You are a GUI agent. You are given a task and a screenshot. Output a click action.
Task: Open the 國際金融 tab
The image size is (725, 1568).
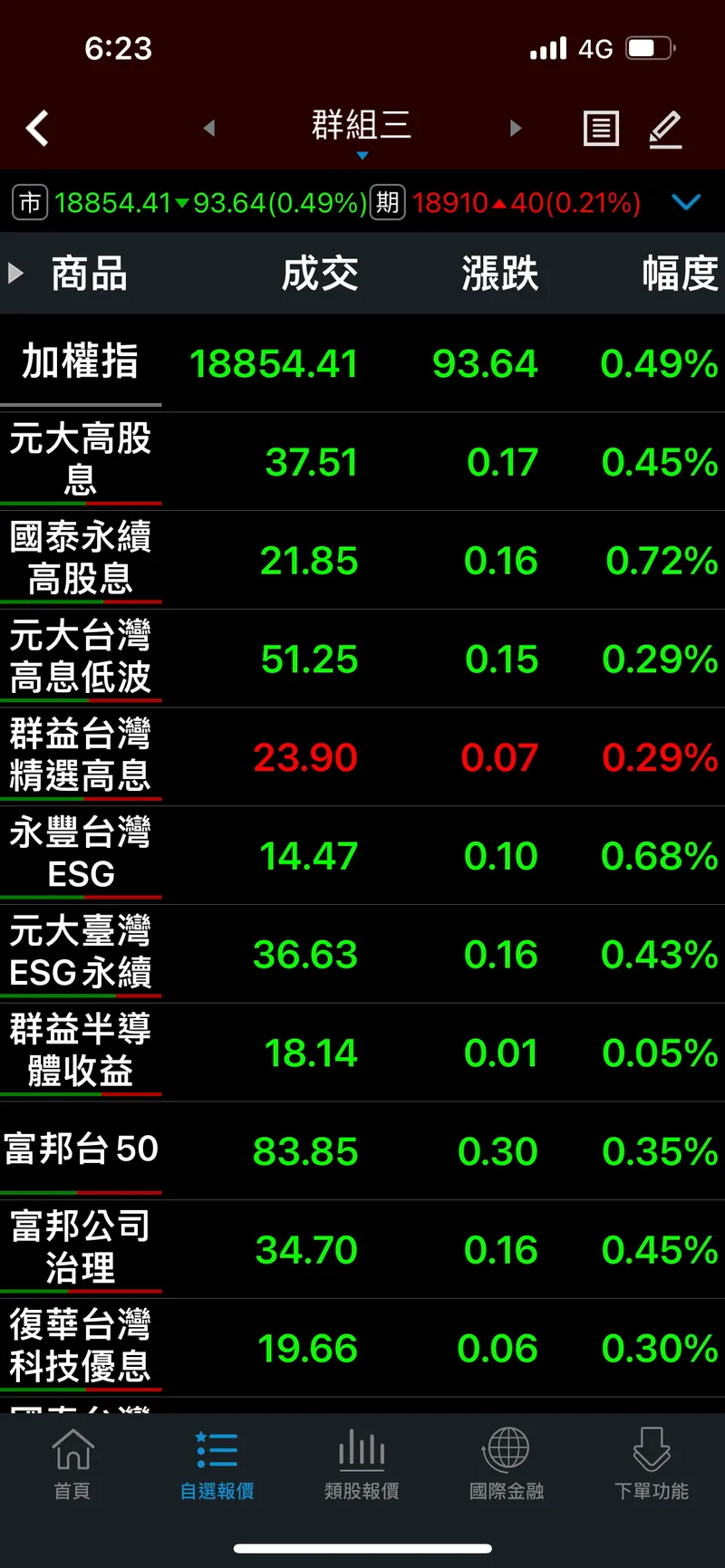click(507, 1464)
